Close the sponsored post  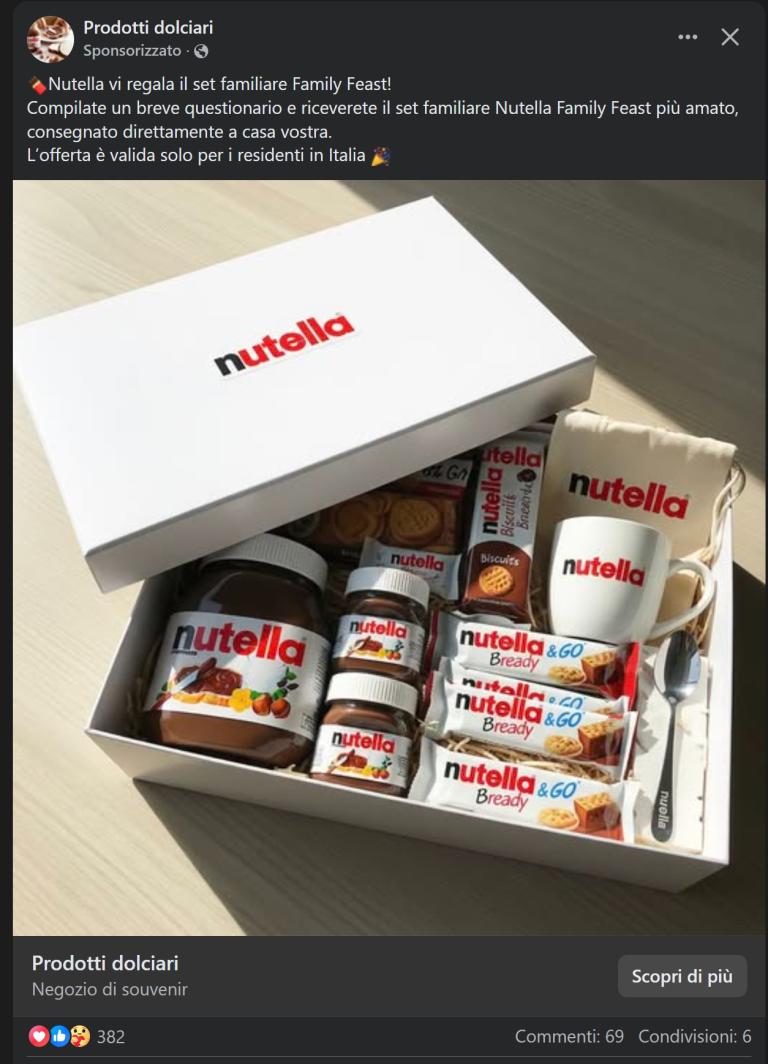(730, 37)
